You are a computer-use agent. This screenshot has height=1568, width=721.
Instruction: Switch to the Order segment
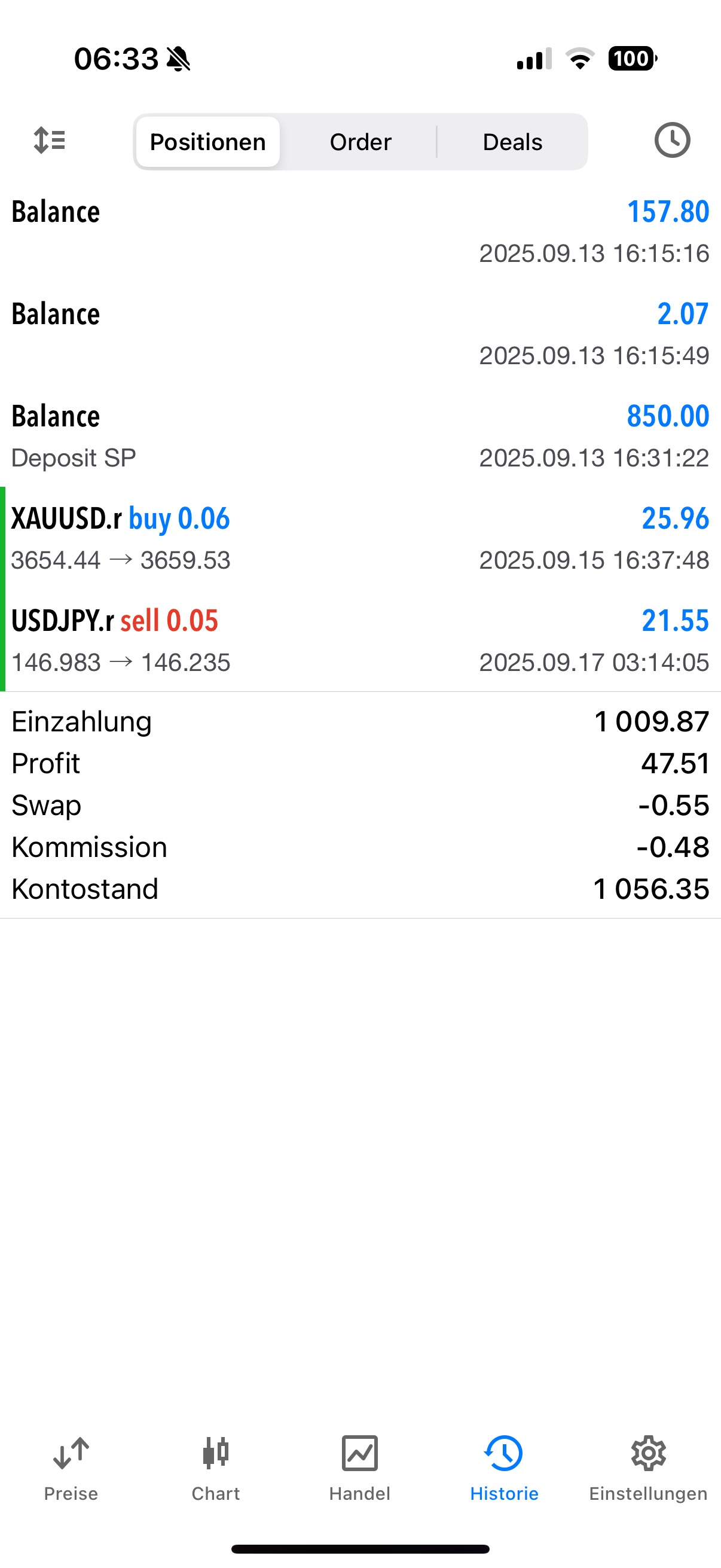tap(360, 142)
